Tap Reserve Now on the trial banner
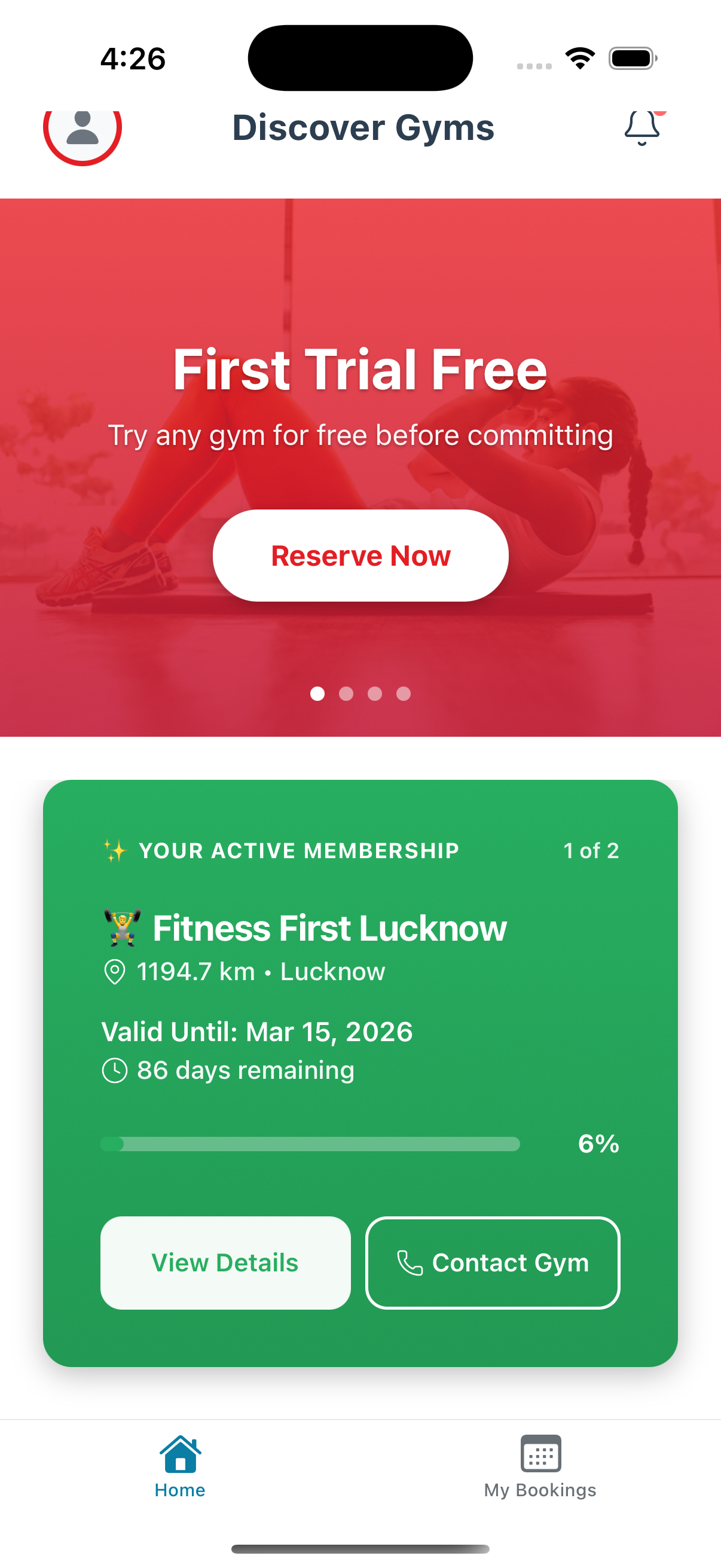 pos(360,555)
